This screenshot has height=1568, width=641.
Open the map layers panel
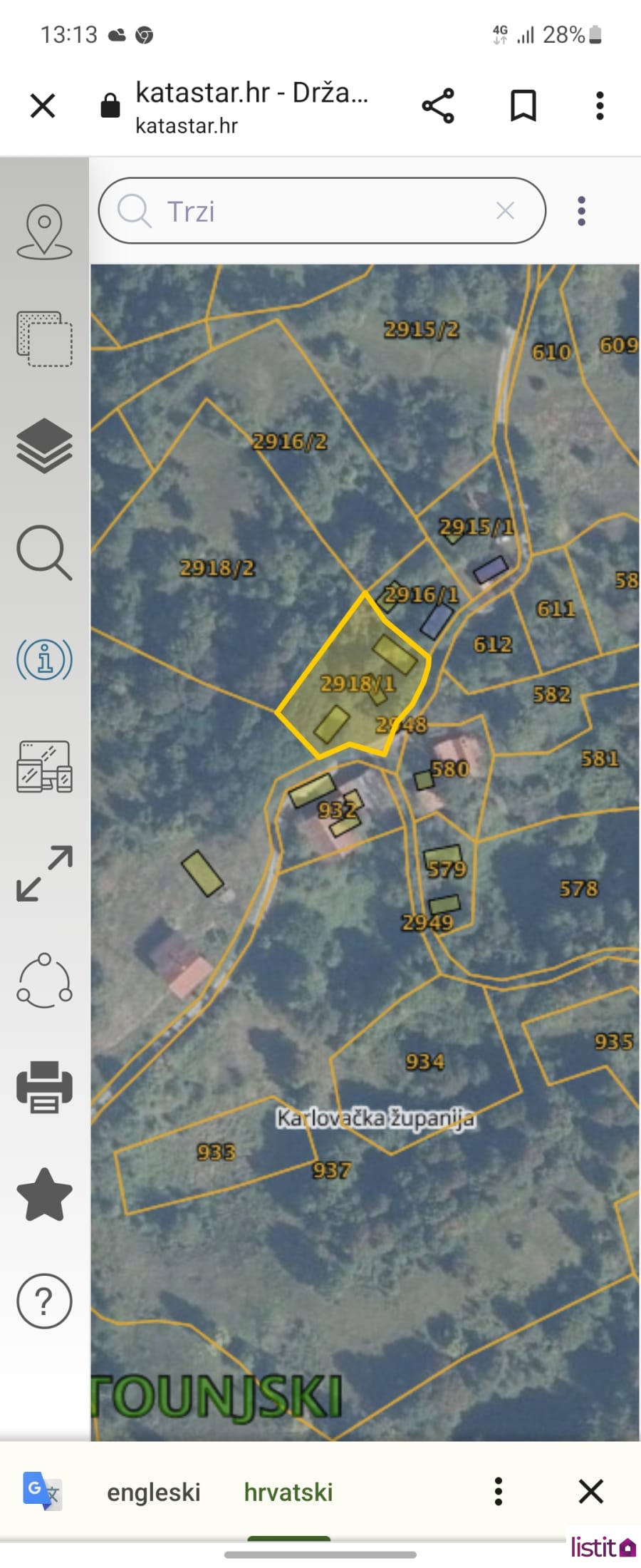point(44,445)
